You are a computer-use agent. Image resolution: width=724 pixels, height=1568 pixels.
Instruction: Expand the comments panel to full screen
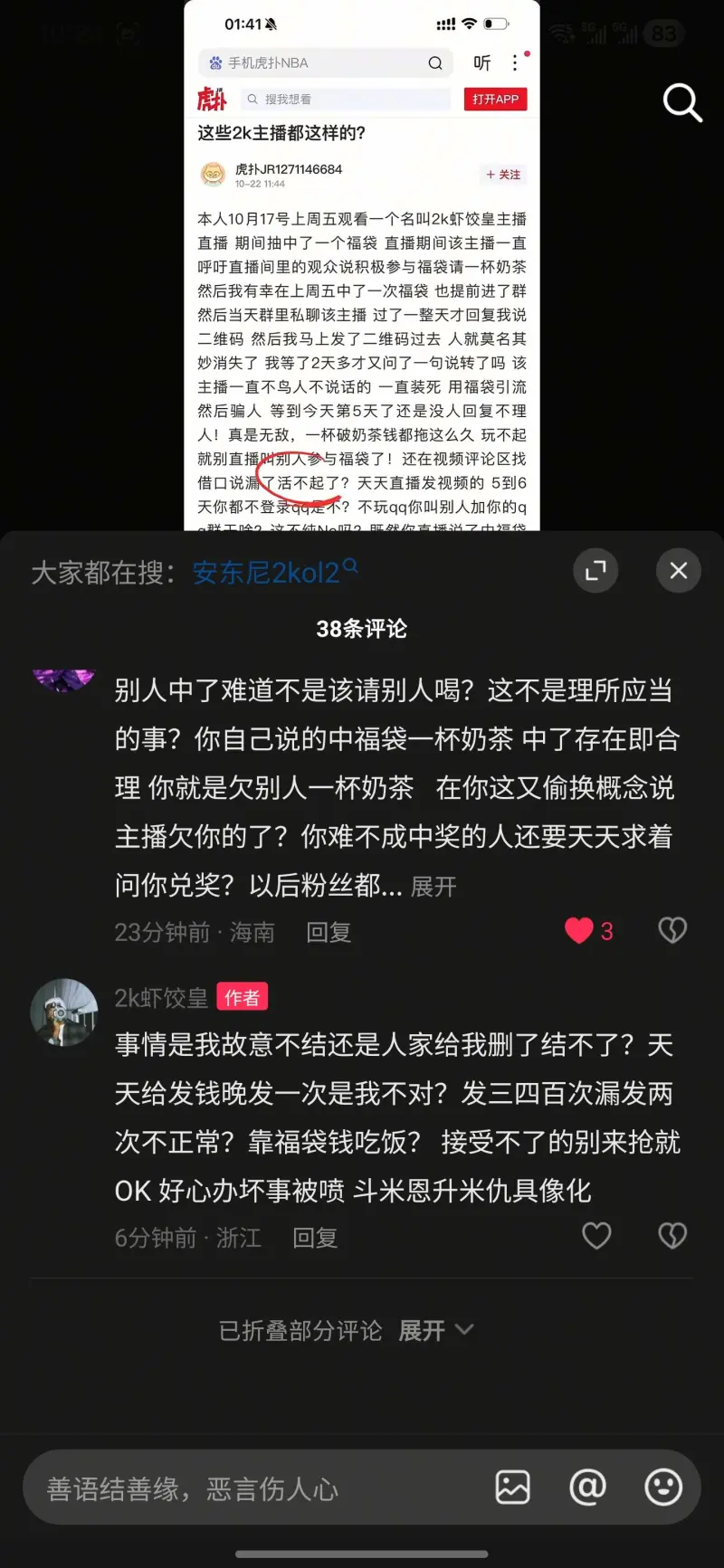(x=595, y=571)
